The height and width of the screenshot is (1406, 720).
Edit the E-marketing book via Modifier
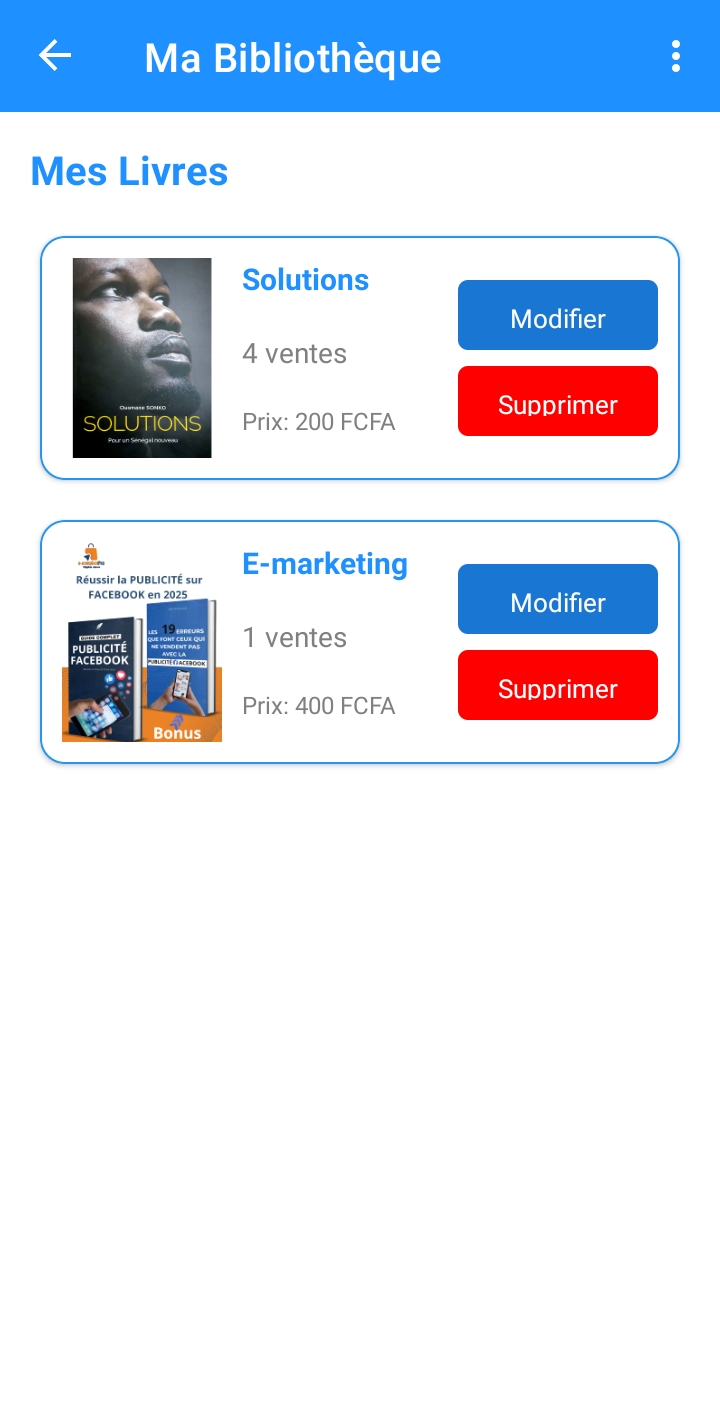[557, 599]
